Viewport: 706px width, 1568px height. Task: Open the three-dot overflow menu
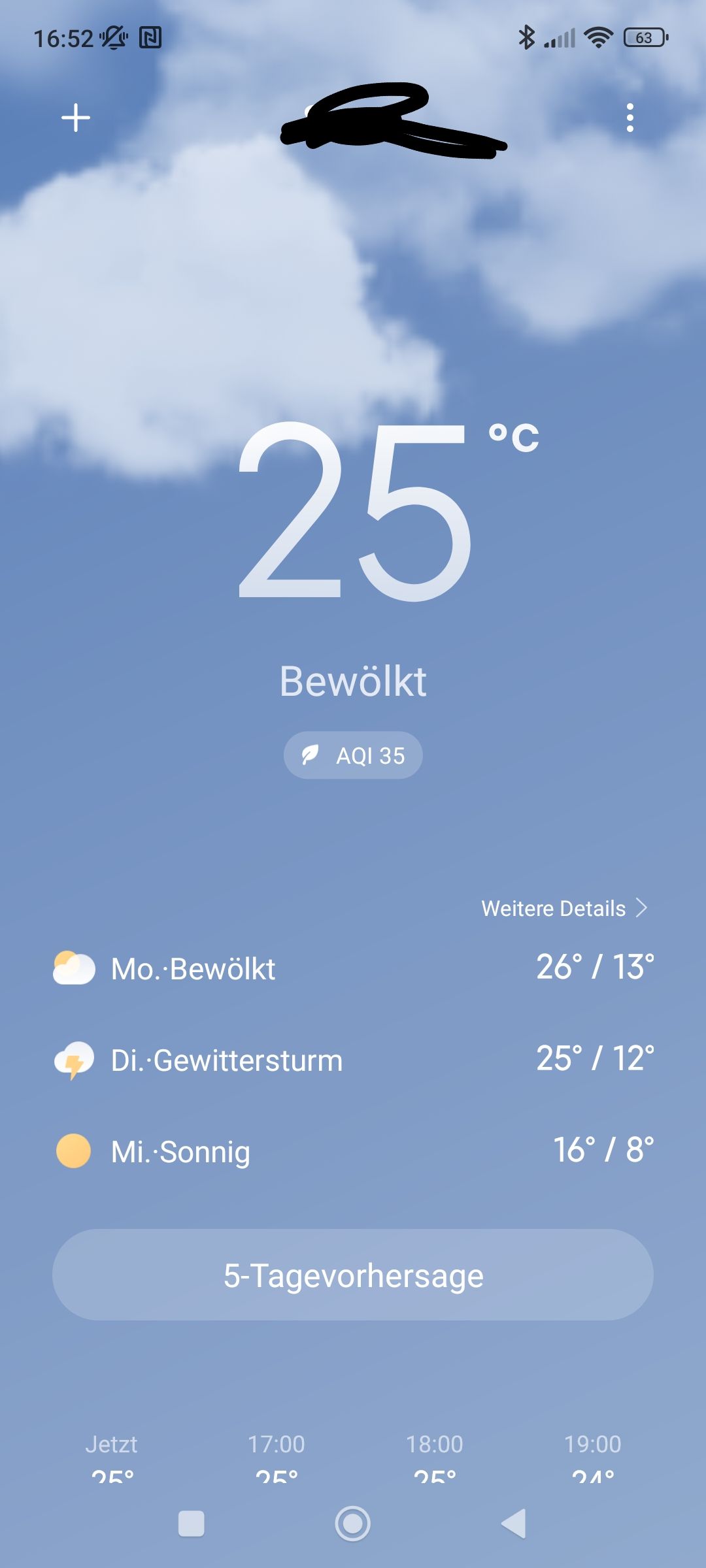click(630, 118)
